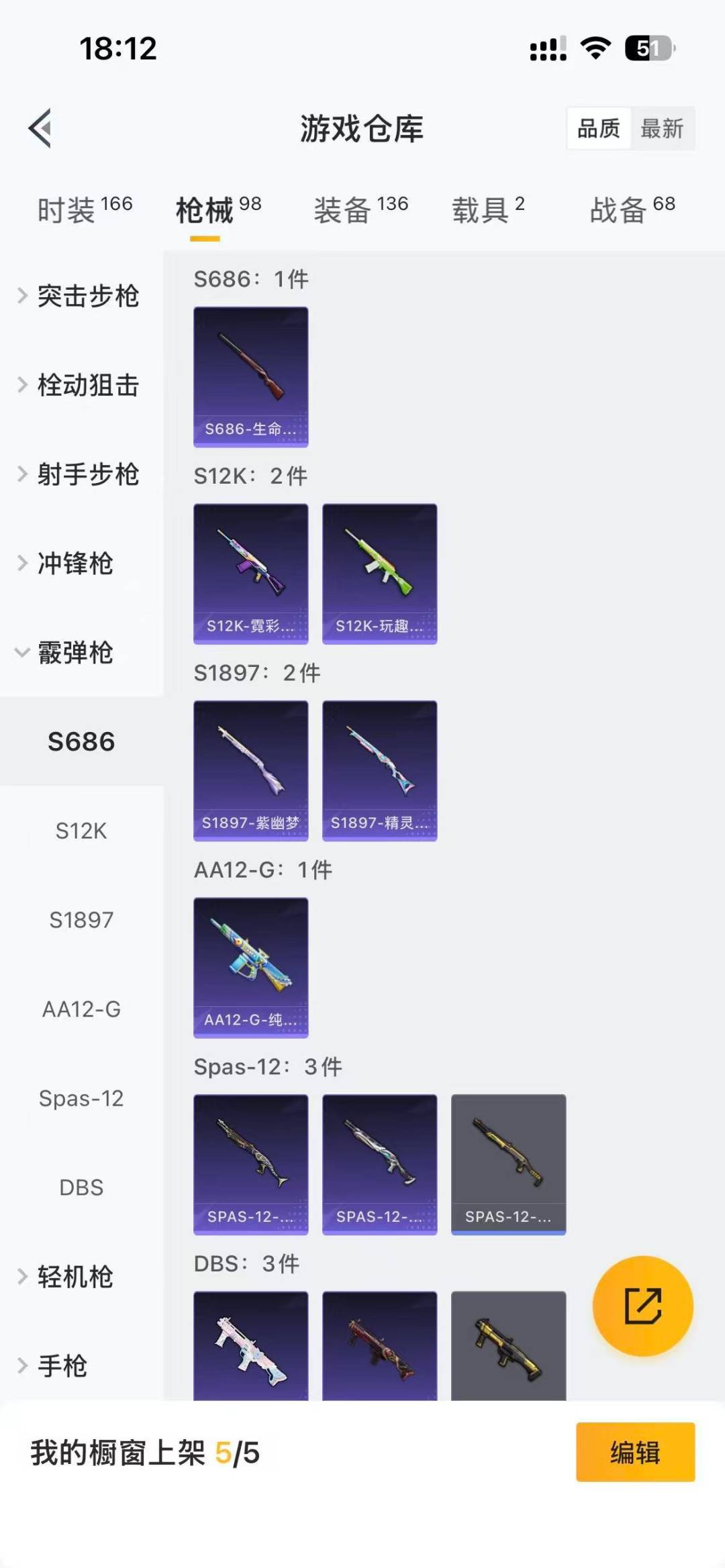This screenshot has width=725, height=1568.
Task: Open the yellow share/export button
Action: 642,1305
